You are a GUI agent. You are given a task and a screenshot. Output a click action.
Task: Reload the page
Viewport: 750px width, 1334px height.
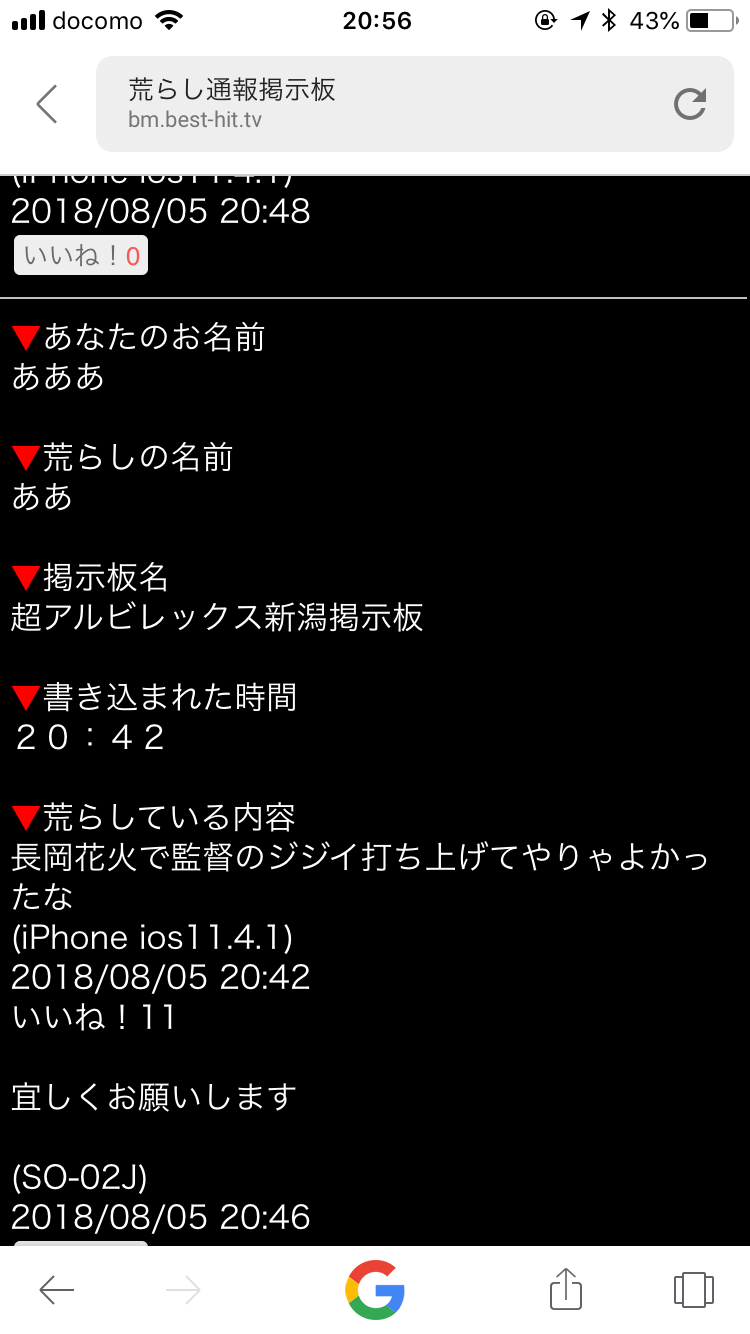(690, 104)
